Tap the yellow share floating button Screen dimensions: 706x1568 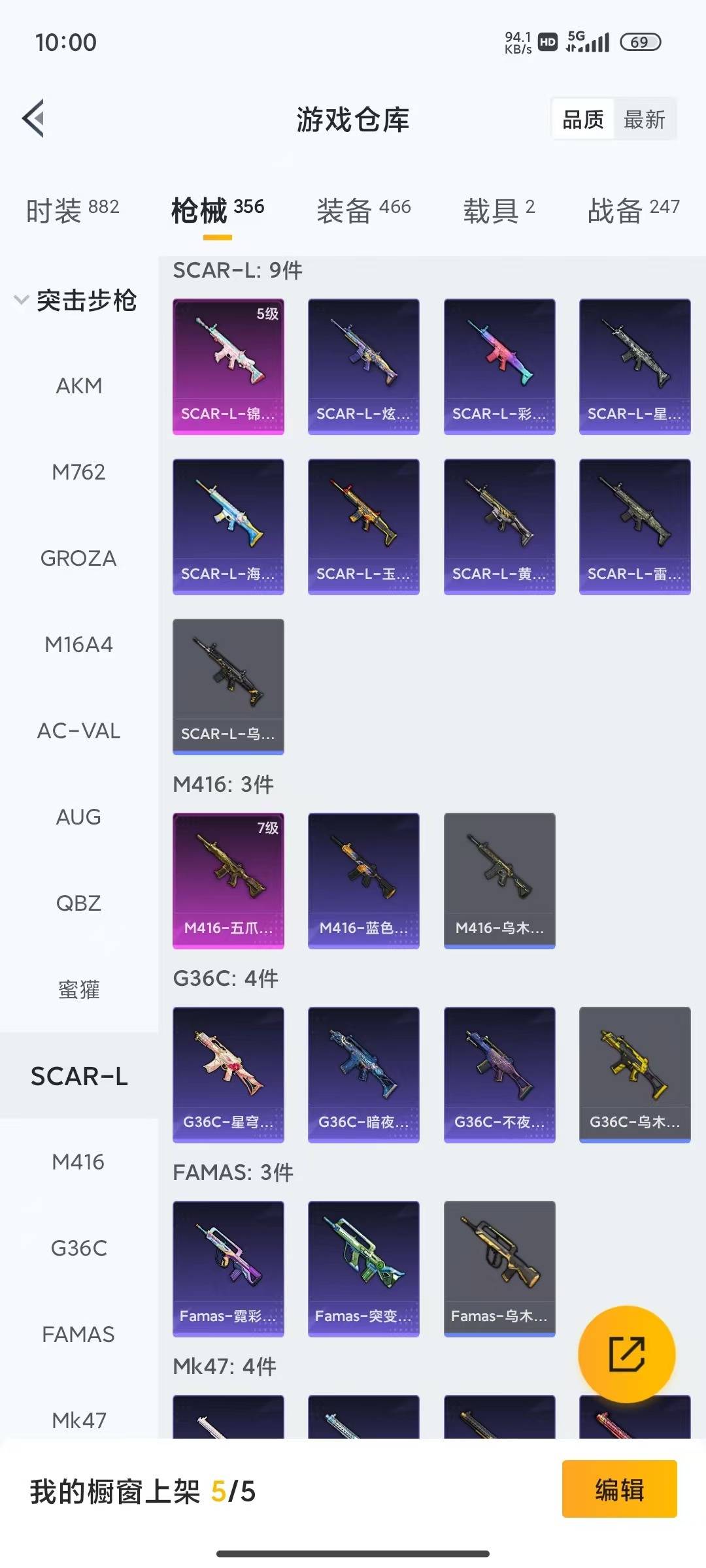coord(626,1354)
